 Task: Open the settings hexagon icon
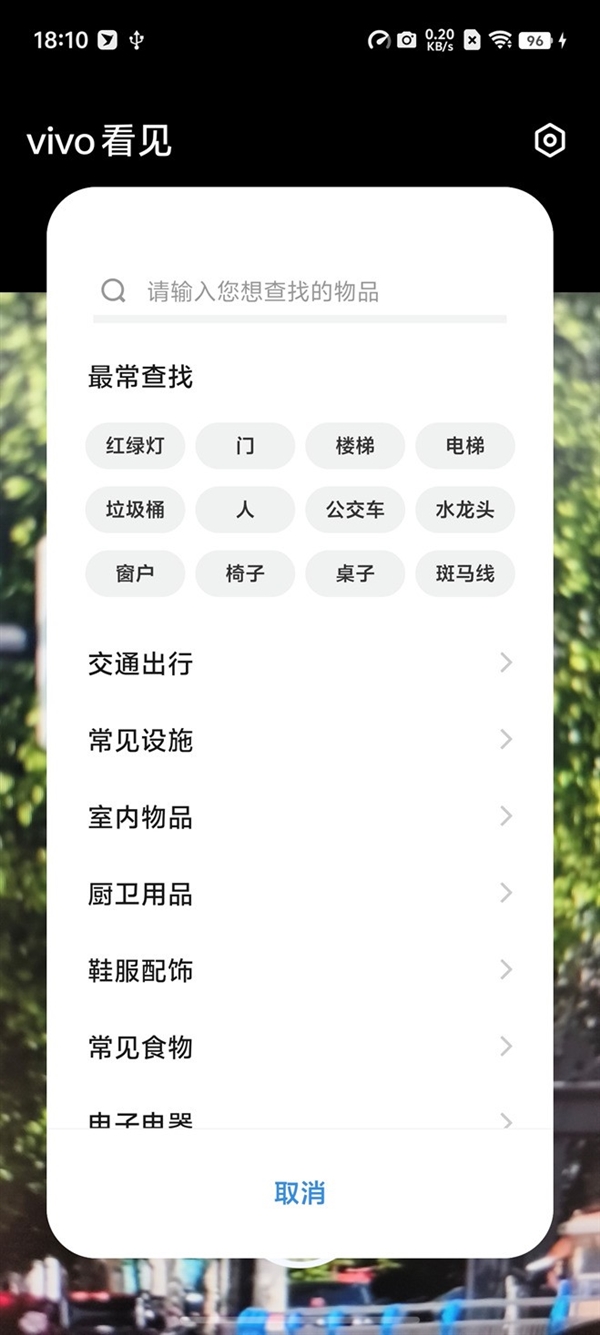pyautogui.click(x=549, y=141)
